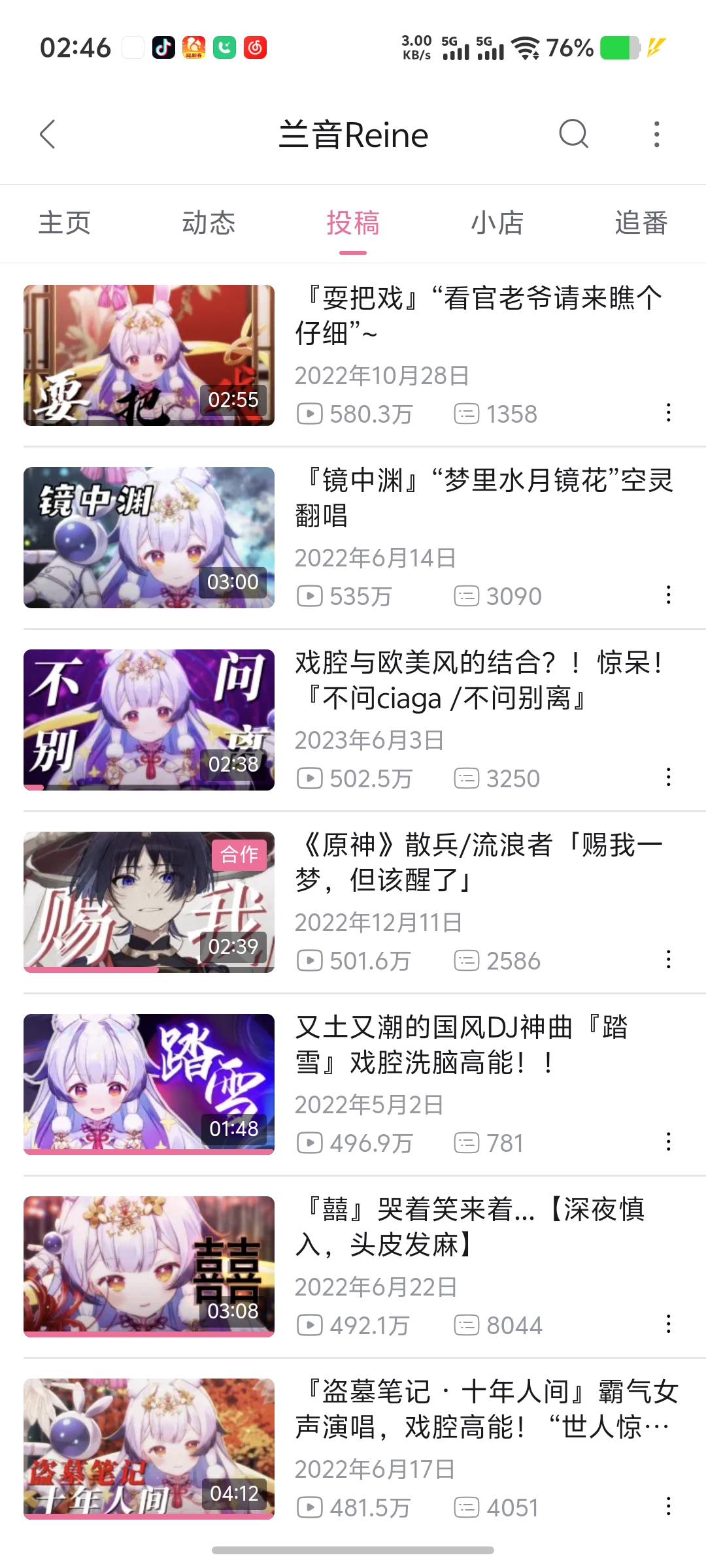Watch the 『盗墓笔记·十年人间』 video
The width and height of the screenshot is (706, 1568).
pyautogui.click(x=149, y=1449)
